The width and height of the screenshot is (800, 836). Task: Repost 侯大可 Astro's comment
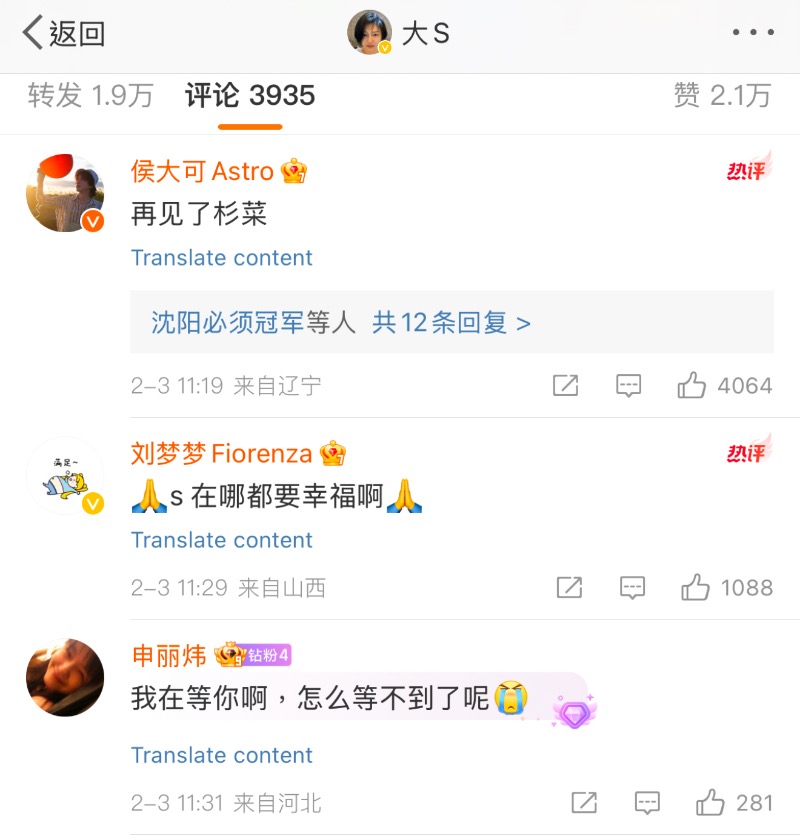tap(565, 385)
